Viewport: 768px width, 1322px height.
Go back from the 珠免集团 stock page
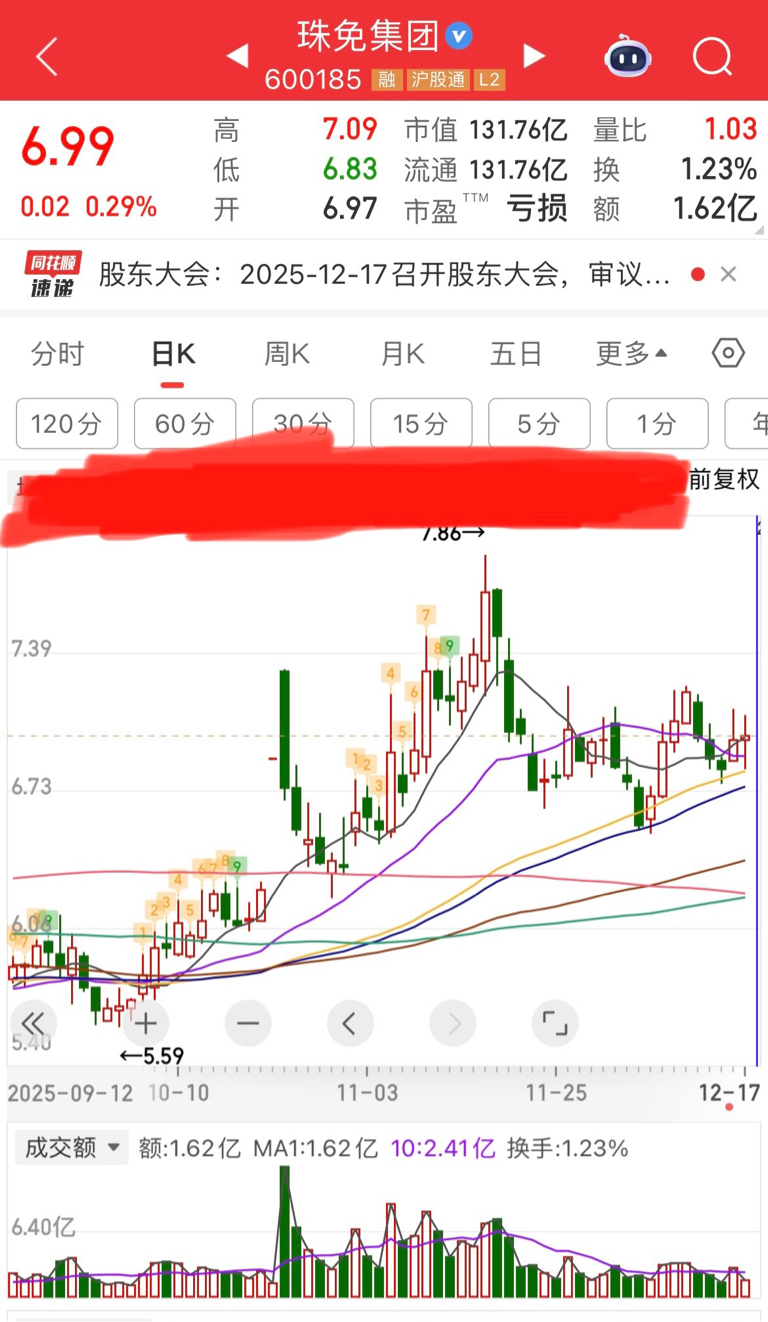(x=46, y=57)
